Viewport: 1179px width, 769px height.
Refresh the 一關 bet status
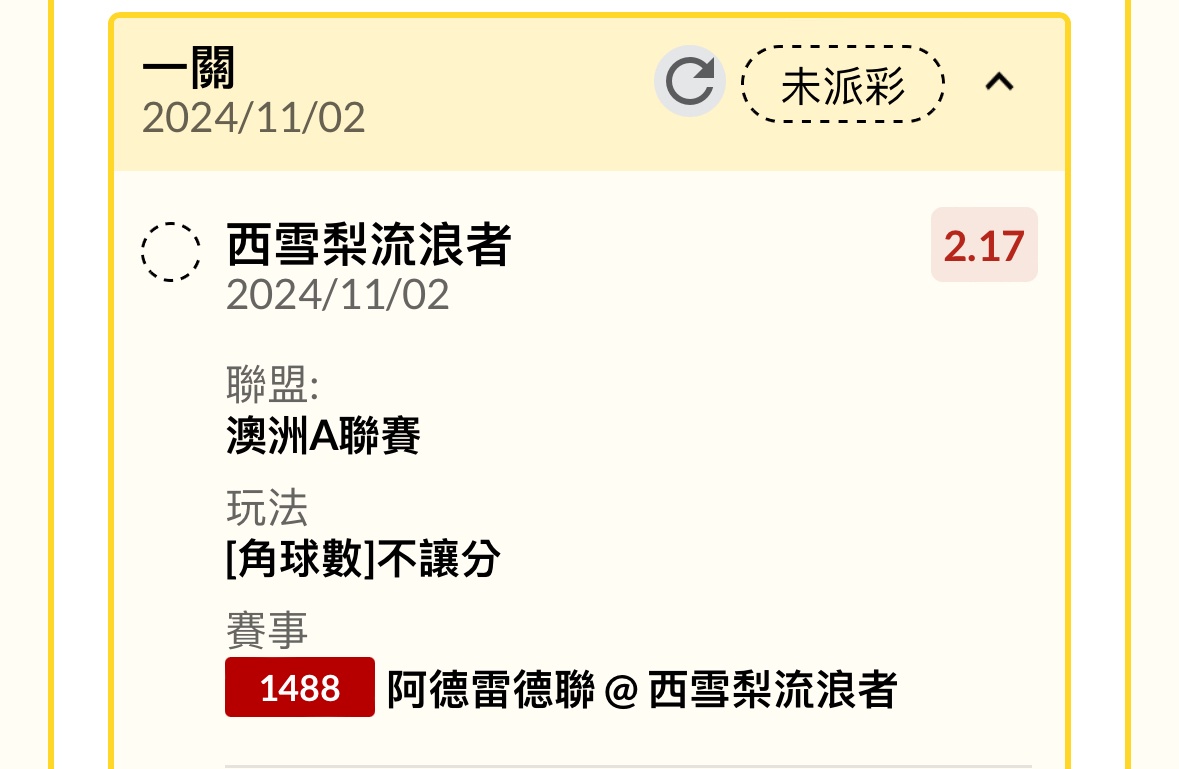(x=690, y=82)
